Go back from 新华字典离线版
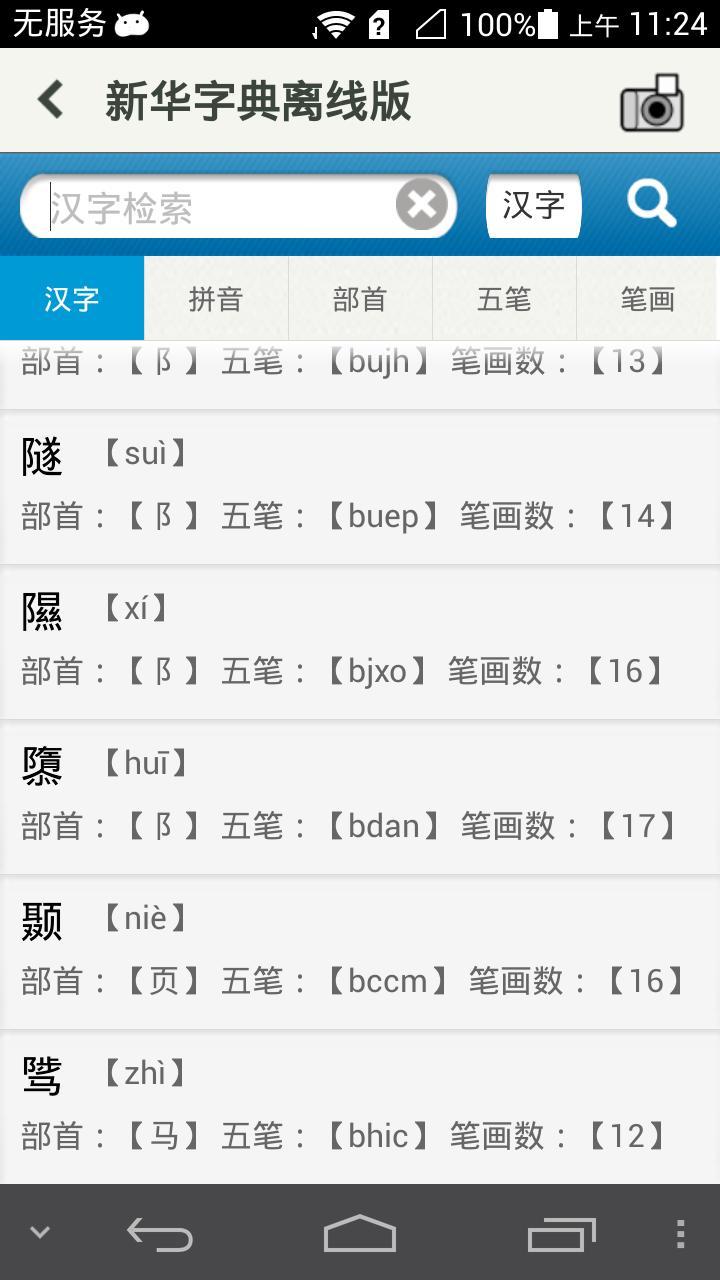 50,101
